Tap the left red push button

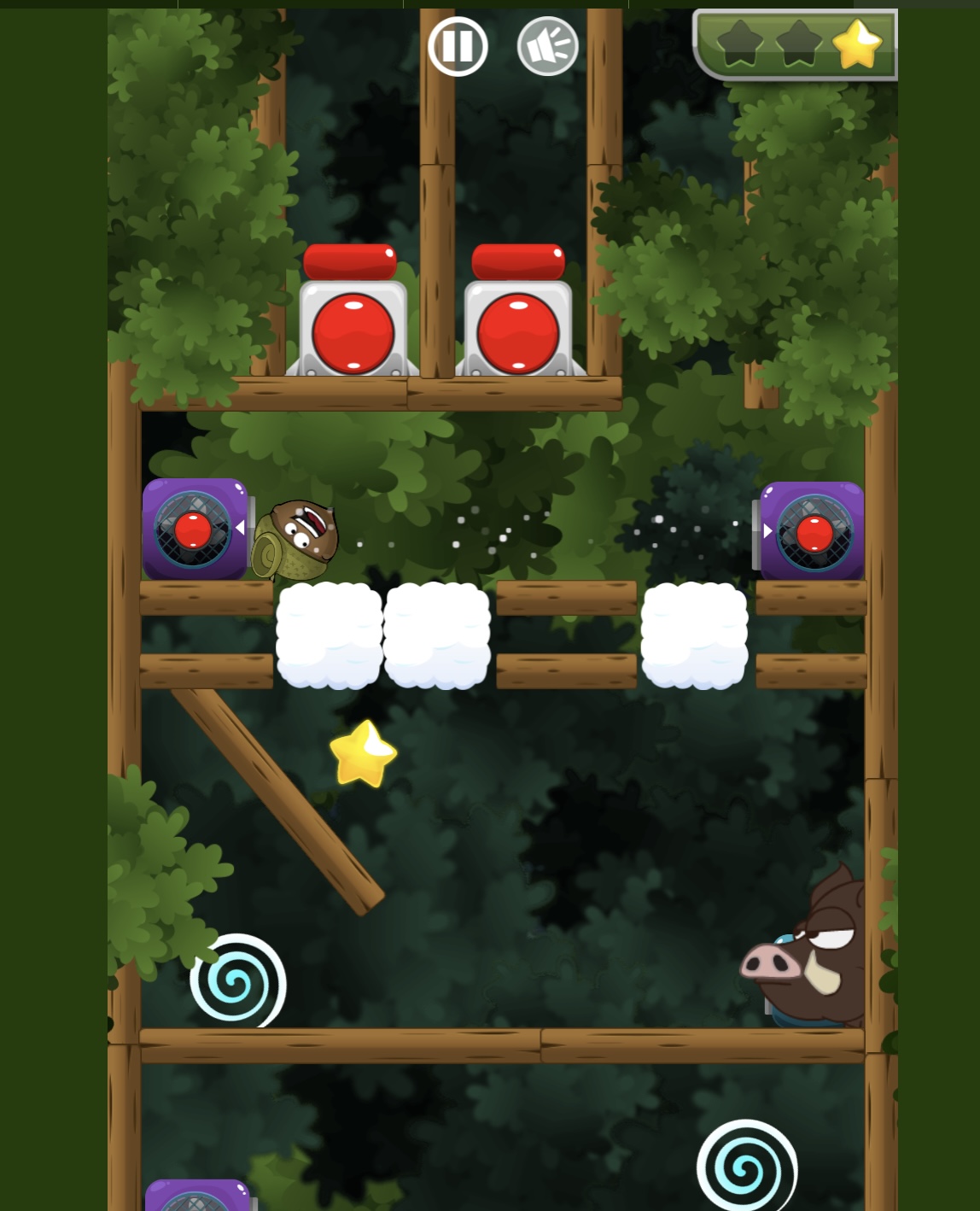pyautogui.click(x=353, y=332)
